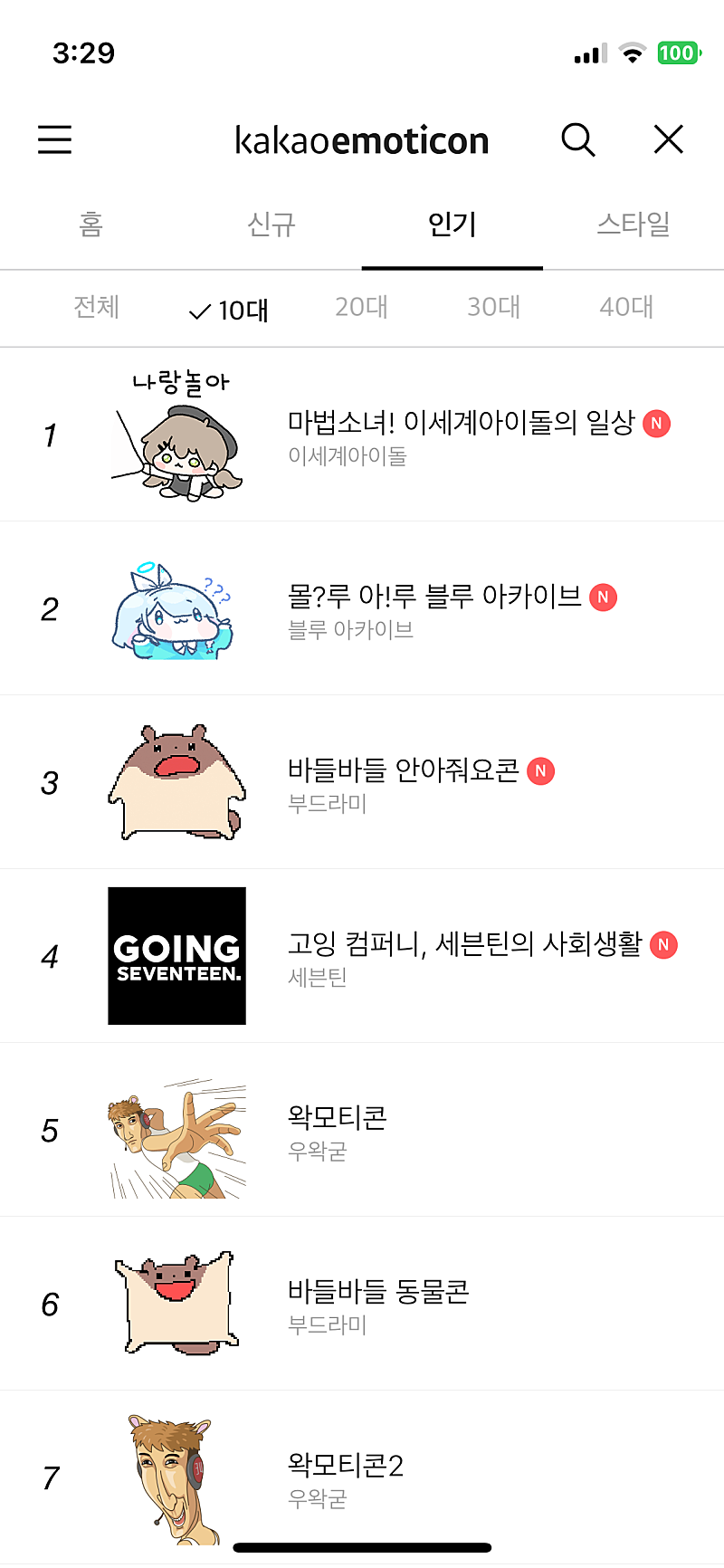Switch to the 홈 tab
The image size is (724, 1568).
click(x=90, y=225)
